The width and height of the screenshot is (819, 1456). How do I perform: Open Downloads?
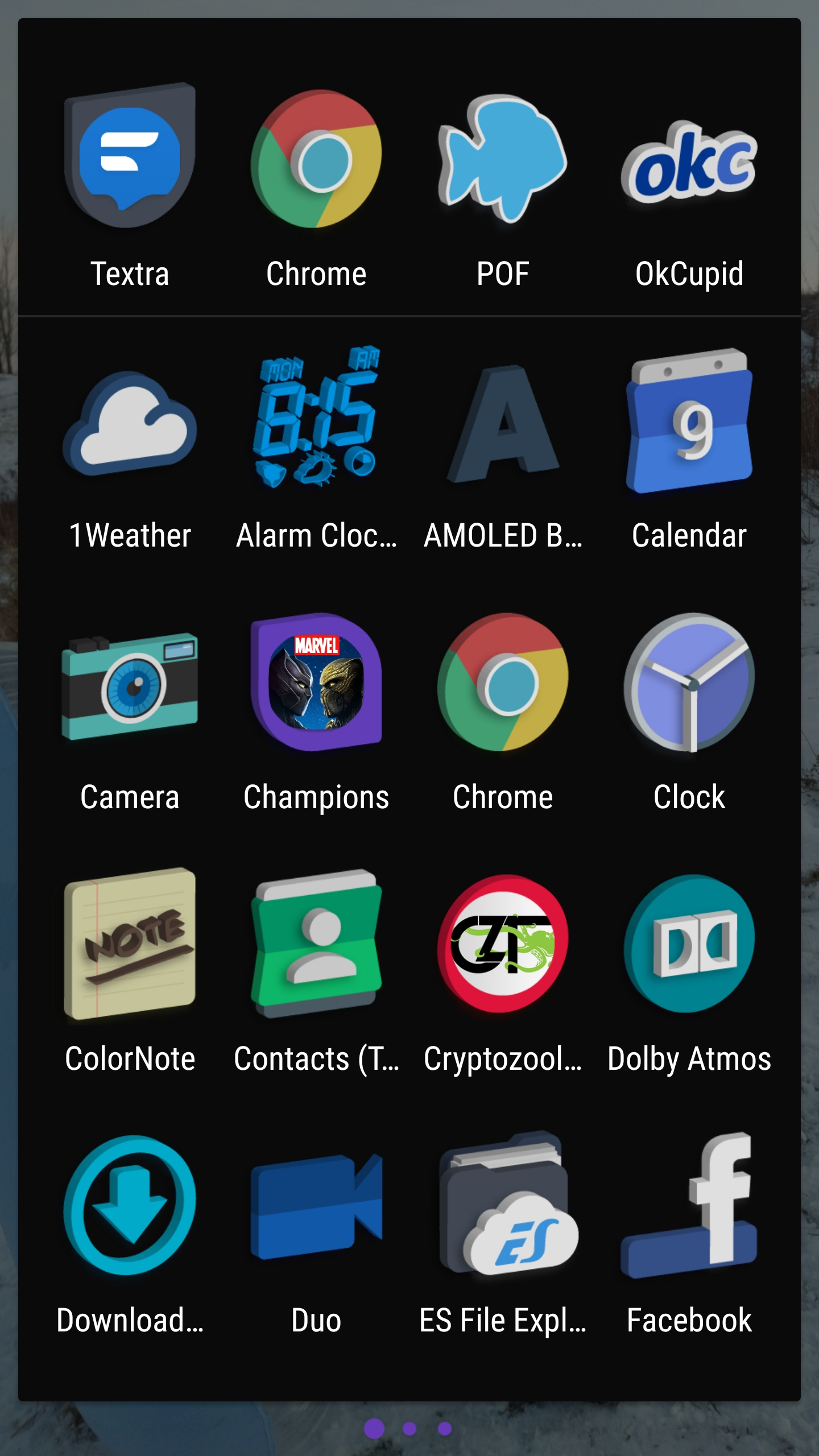point(130,1206)
